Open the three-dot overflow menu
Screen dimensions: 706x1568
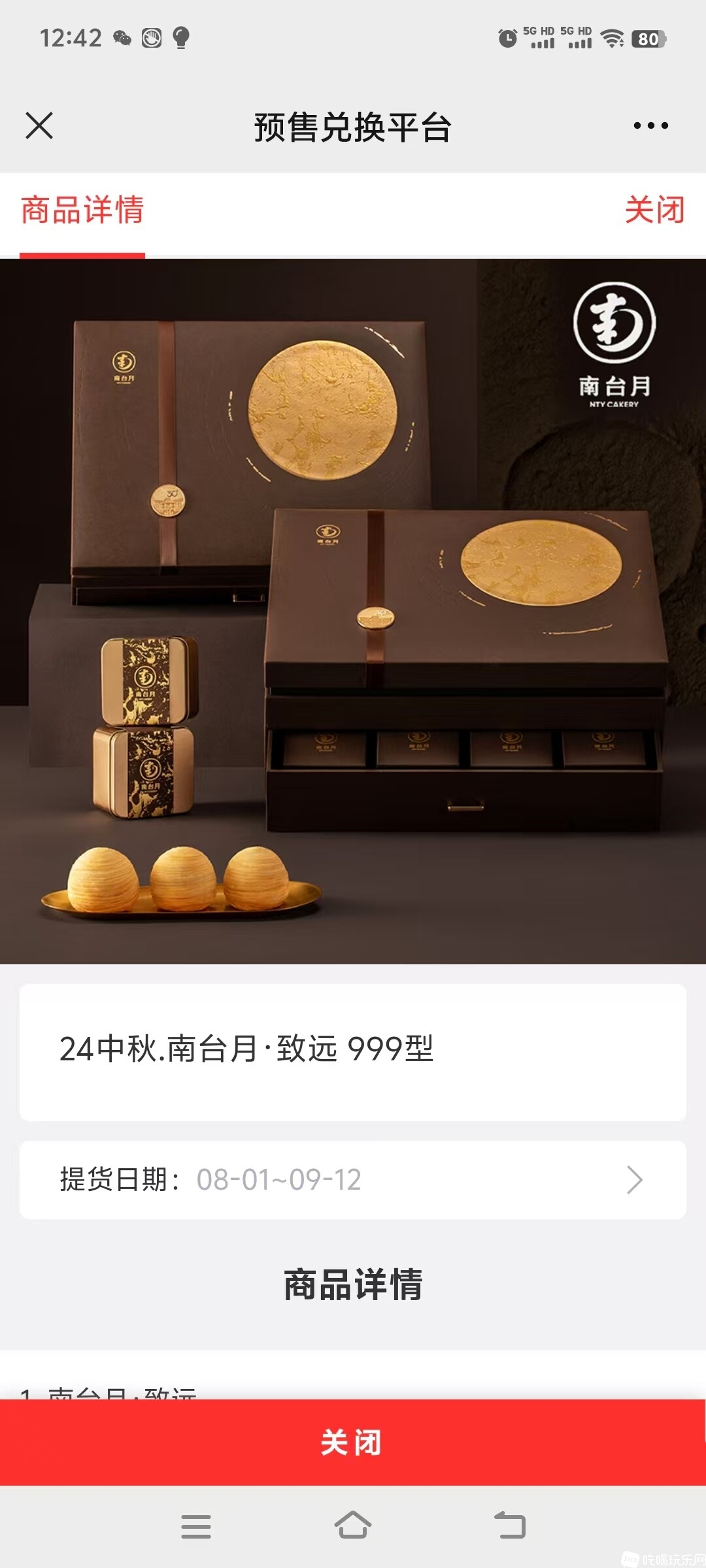pyautogui.click(x=650, y=125)
